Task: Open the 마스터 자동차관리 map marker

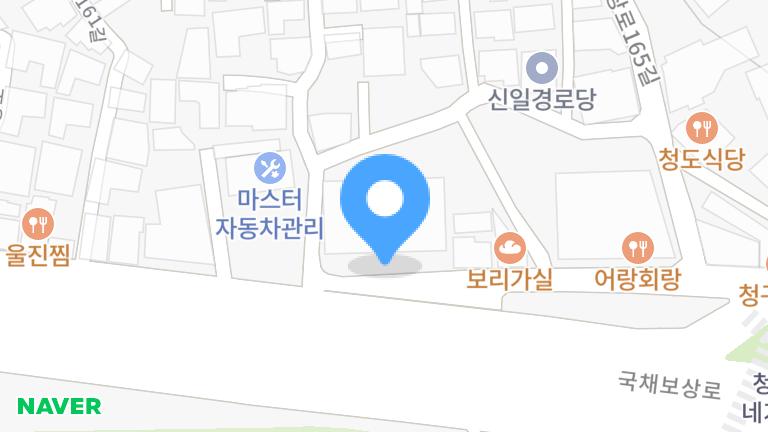Action: (x=270, y=166)
